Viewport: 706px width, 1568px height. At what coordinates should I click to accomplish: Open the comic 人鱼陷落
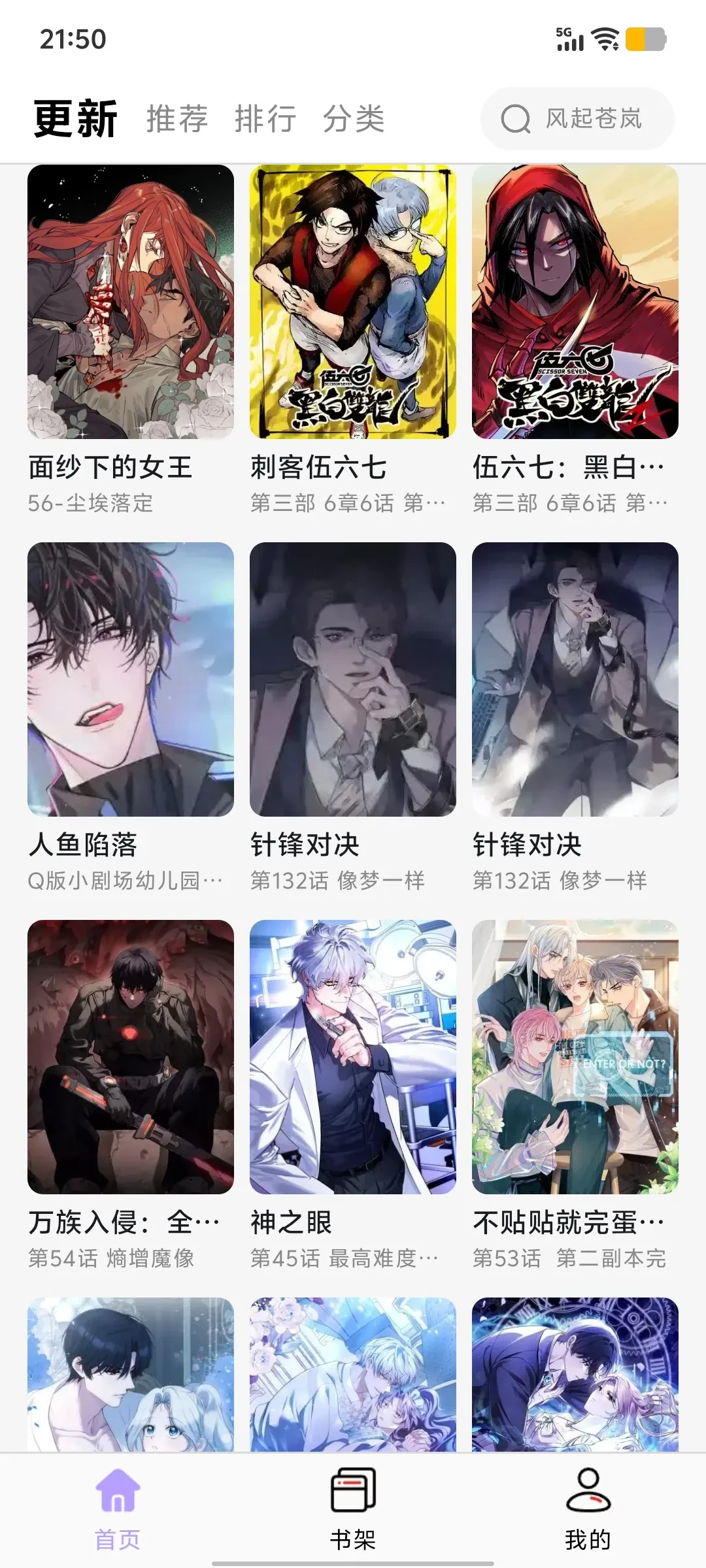[131, 679]
